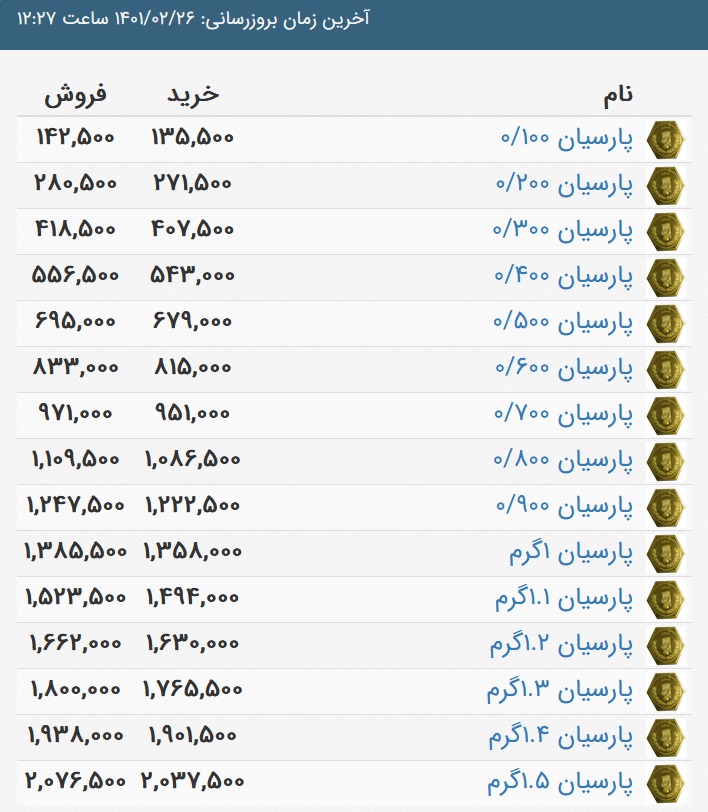
Task: Open the پارسیان 1.5گرم link
Action: pos(561,783)
